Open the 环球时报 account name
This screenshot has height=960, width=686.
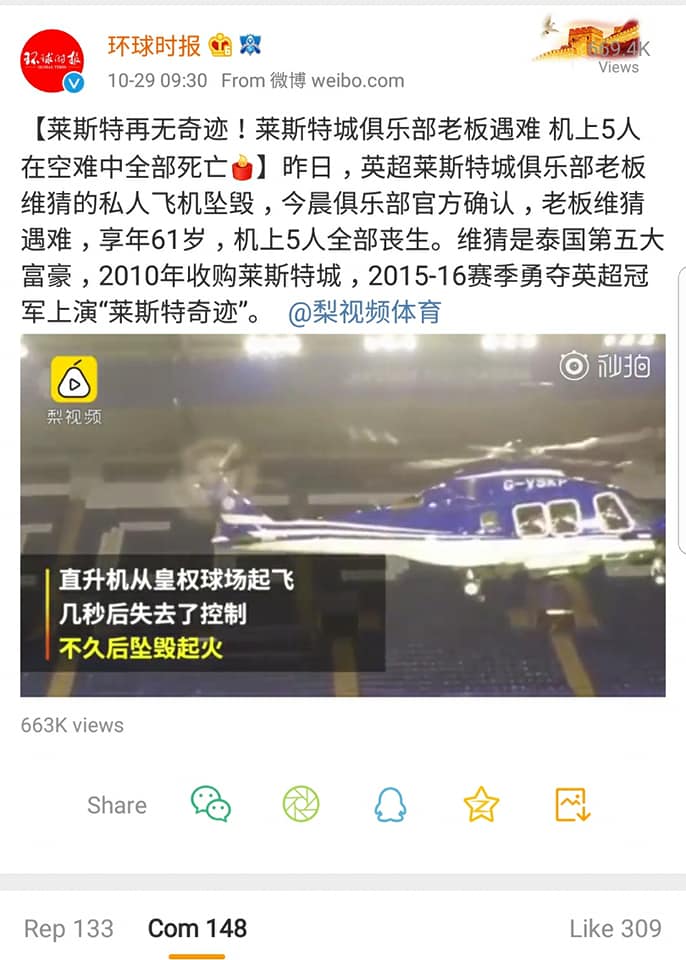click(x=155, y=45)
